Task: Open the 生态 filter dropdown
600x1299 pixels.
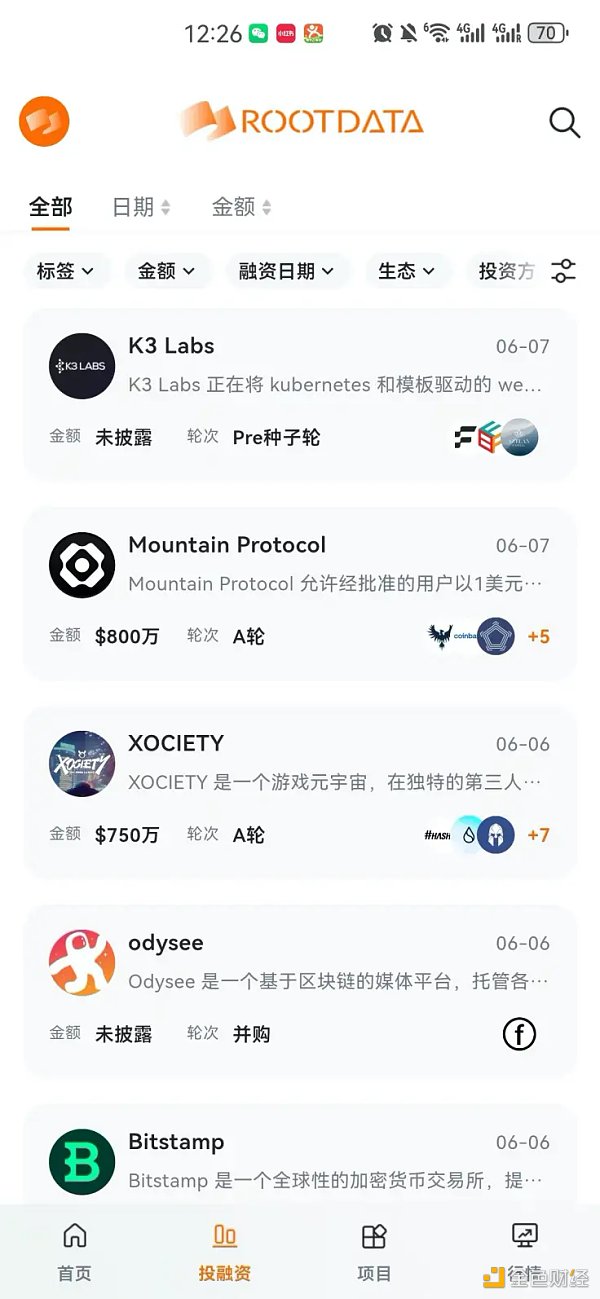Action: [x=406, y=271]
